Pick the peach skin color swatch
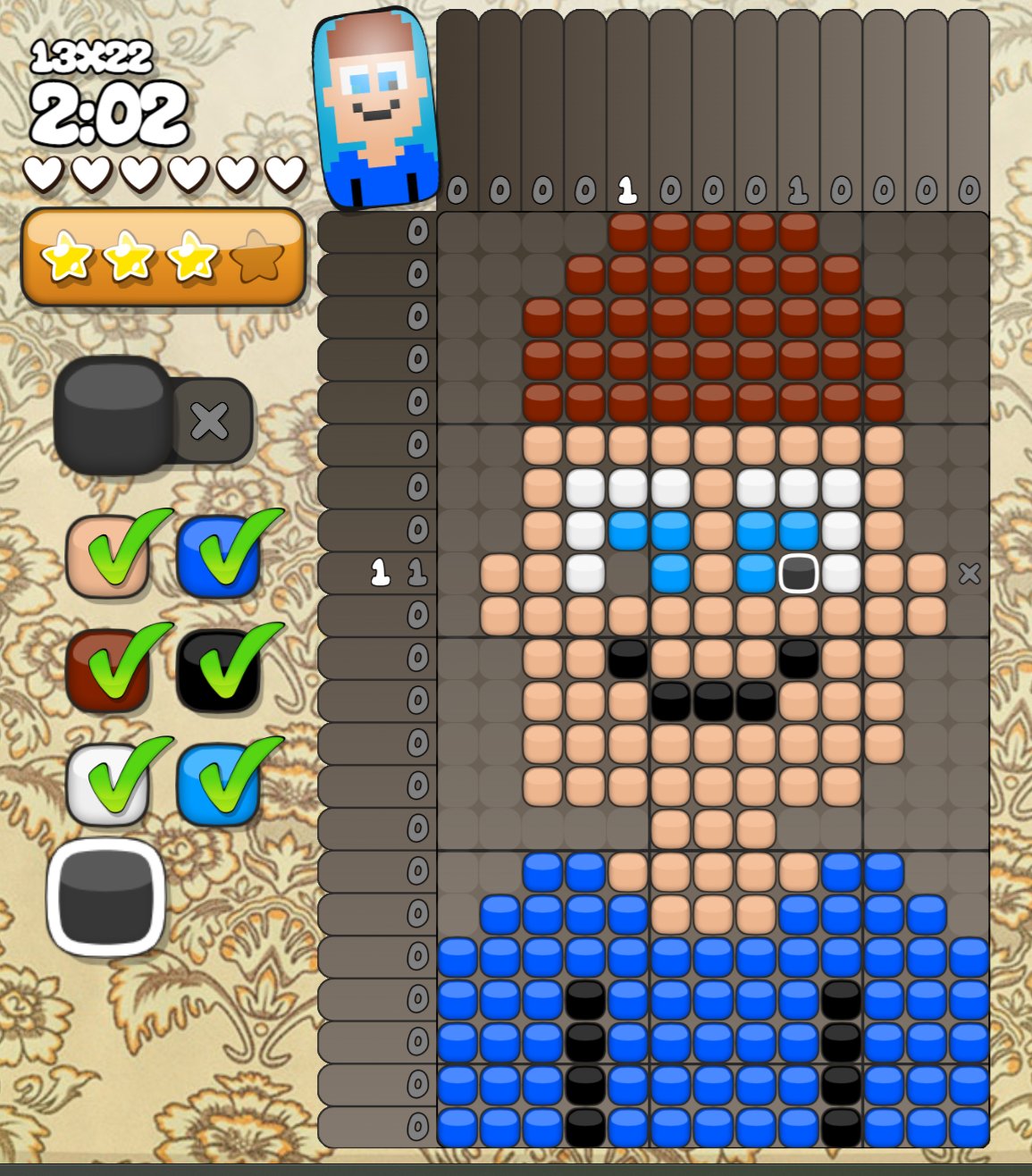 (106, 555)
